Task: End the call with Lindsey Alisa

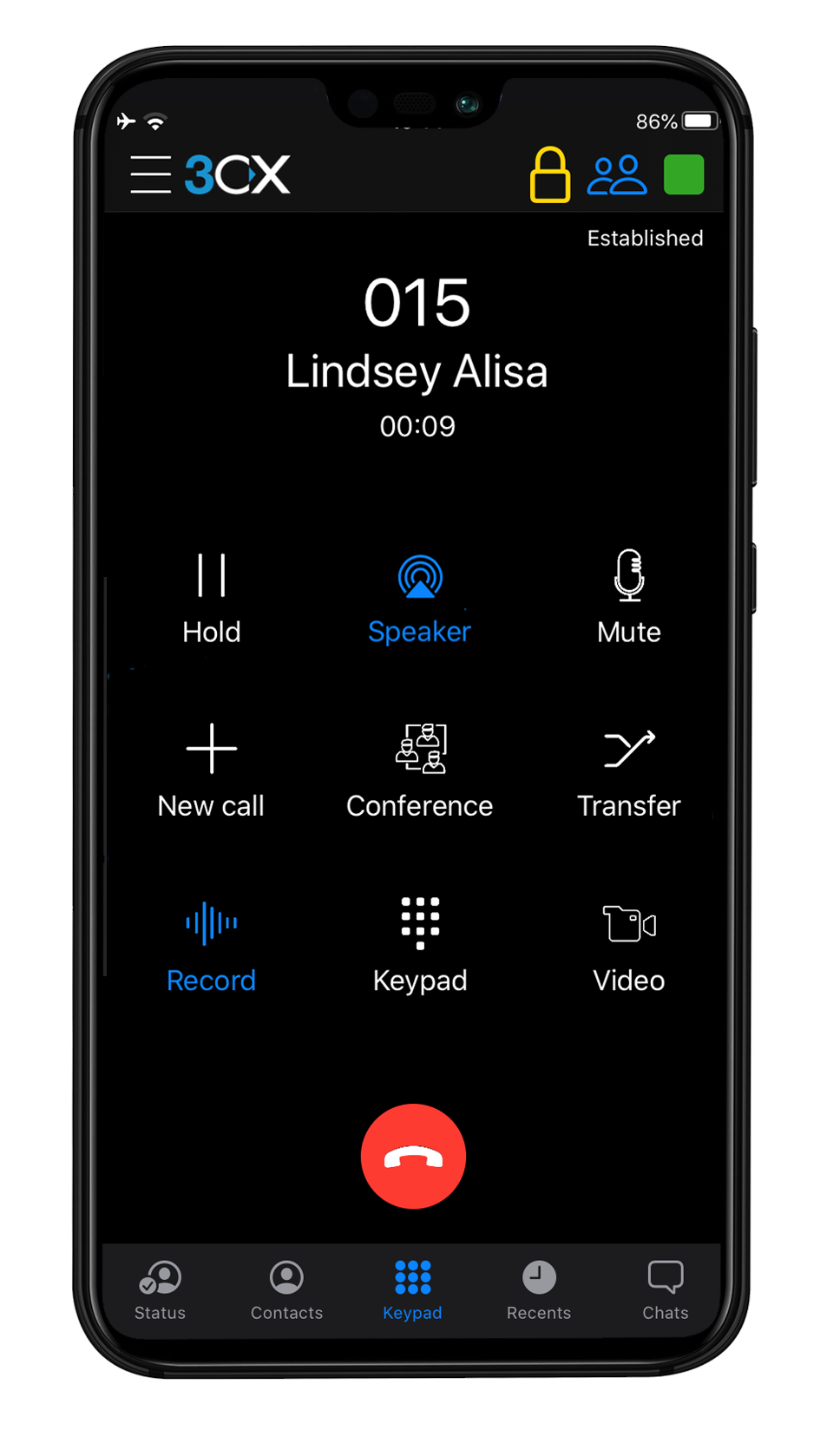Action: [413, 1156]
